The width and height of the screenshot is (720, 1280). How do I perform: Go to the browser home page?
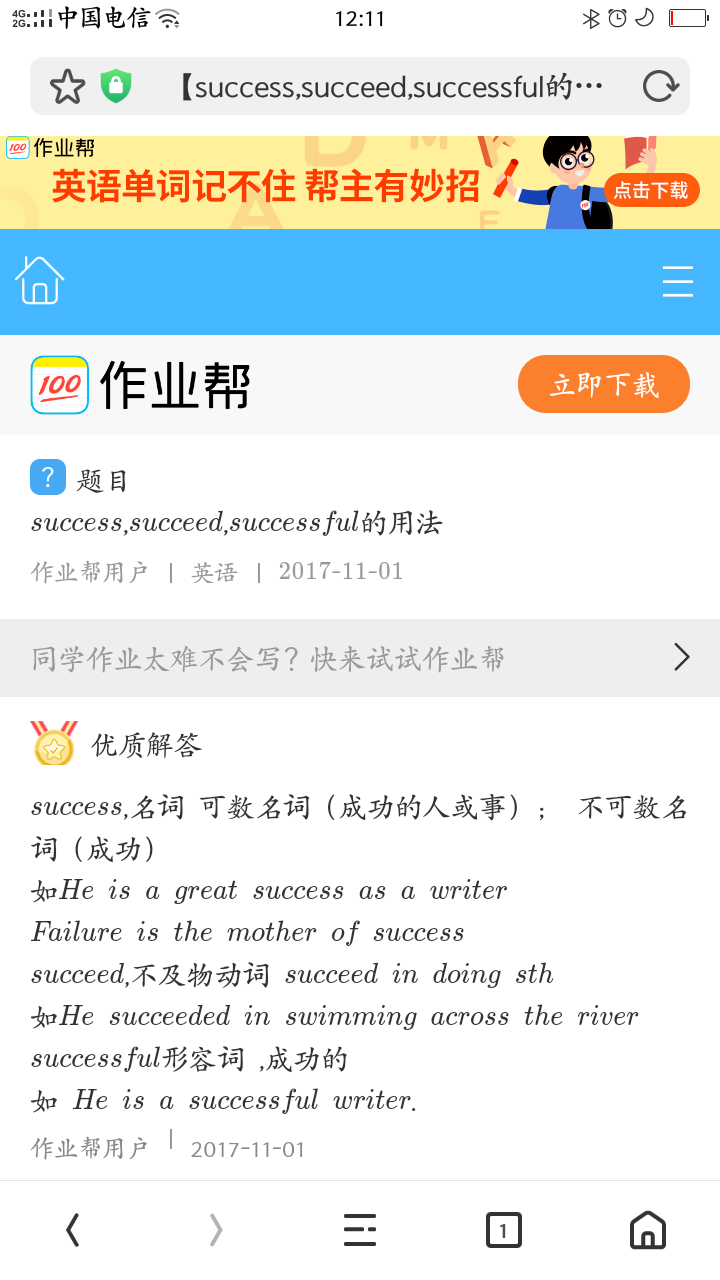648,1230
